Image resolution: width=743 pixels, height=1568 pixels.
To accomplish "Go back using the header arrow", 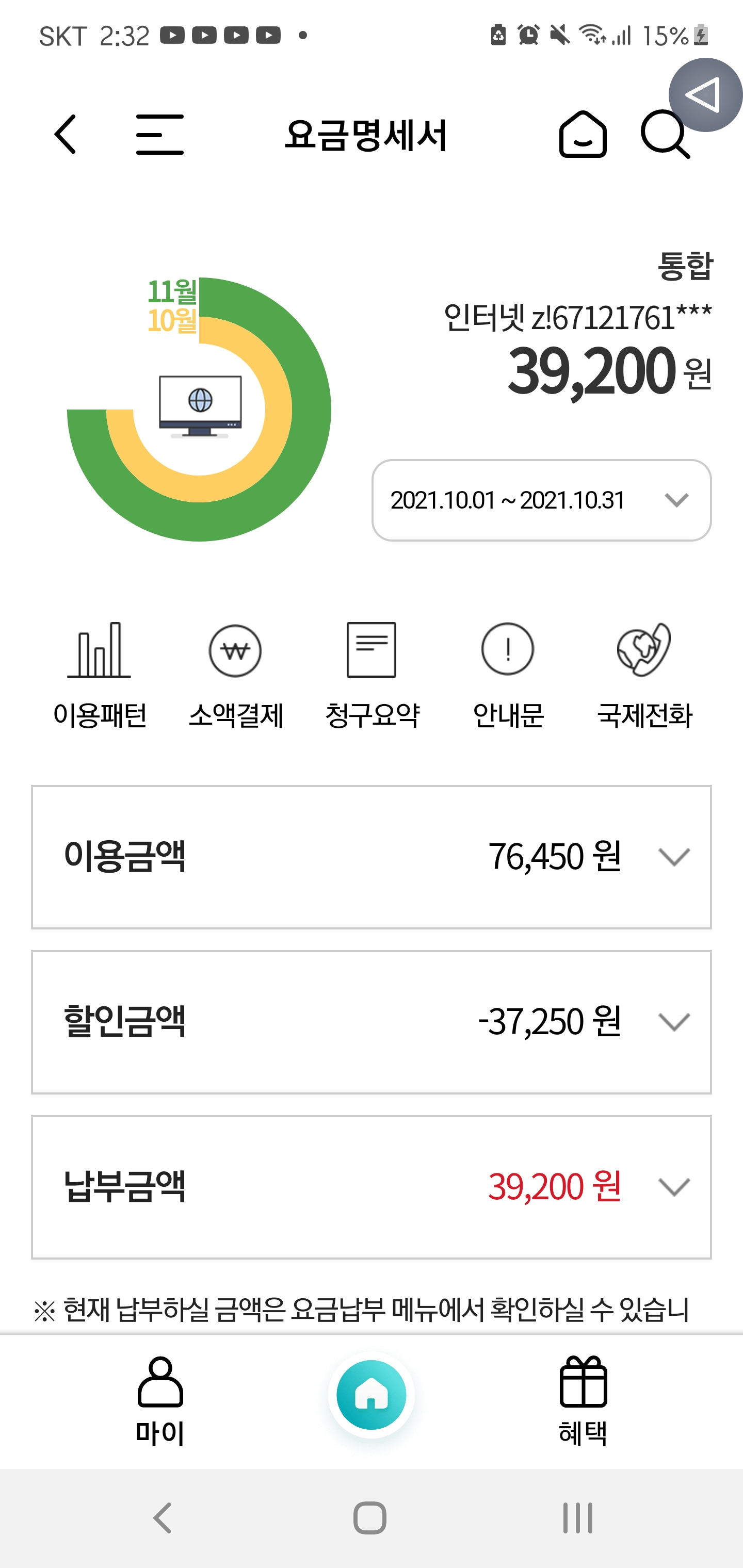I will tap(66, 135).
